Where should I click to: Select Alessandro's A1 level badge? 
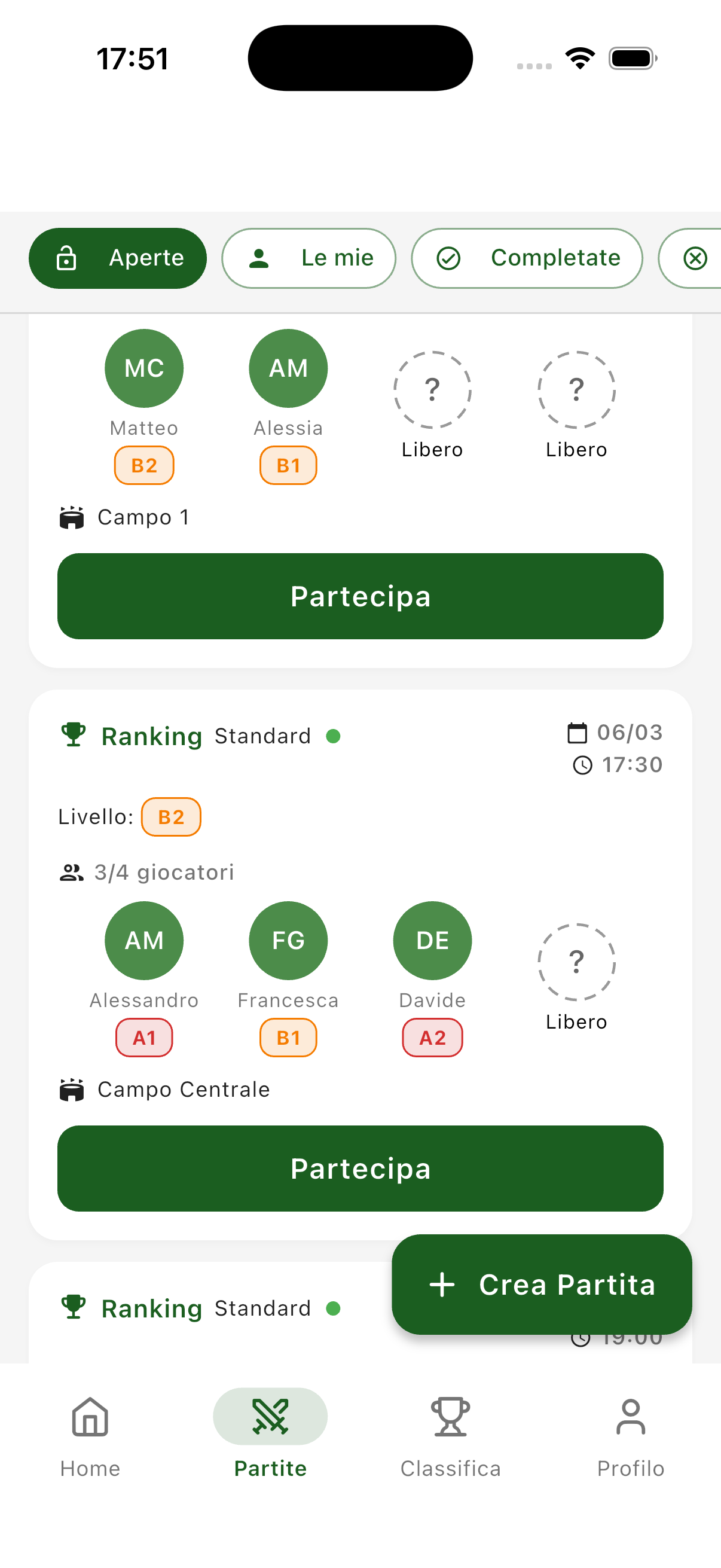tap(143, 1038)
